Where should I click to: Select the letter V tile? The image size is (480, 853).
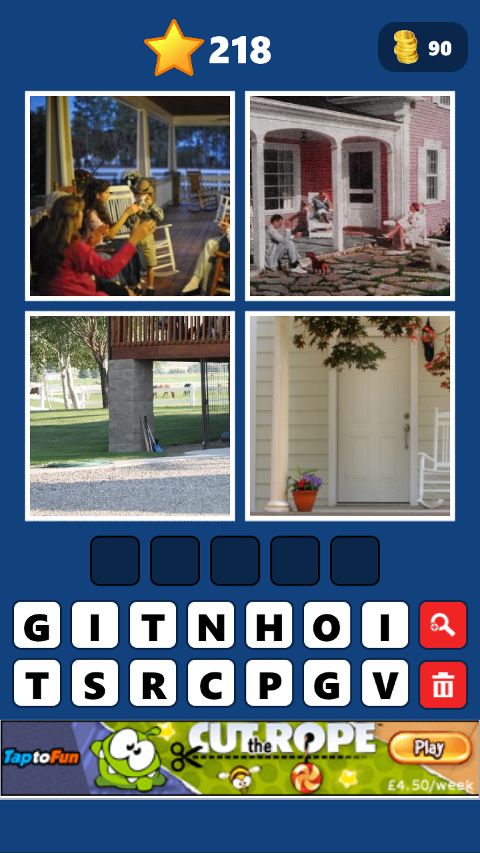(x=385, y=683)
